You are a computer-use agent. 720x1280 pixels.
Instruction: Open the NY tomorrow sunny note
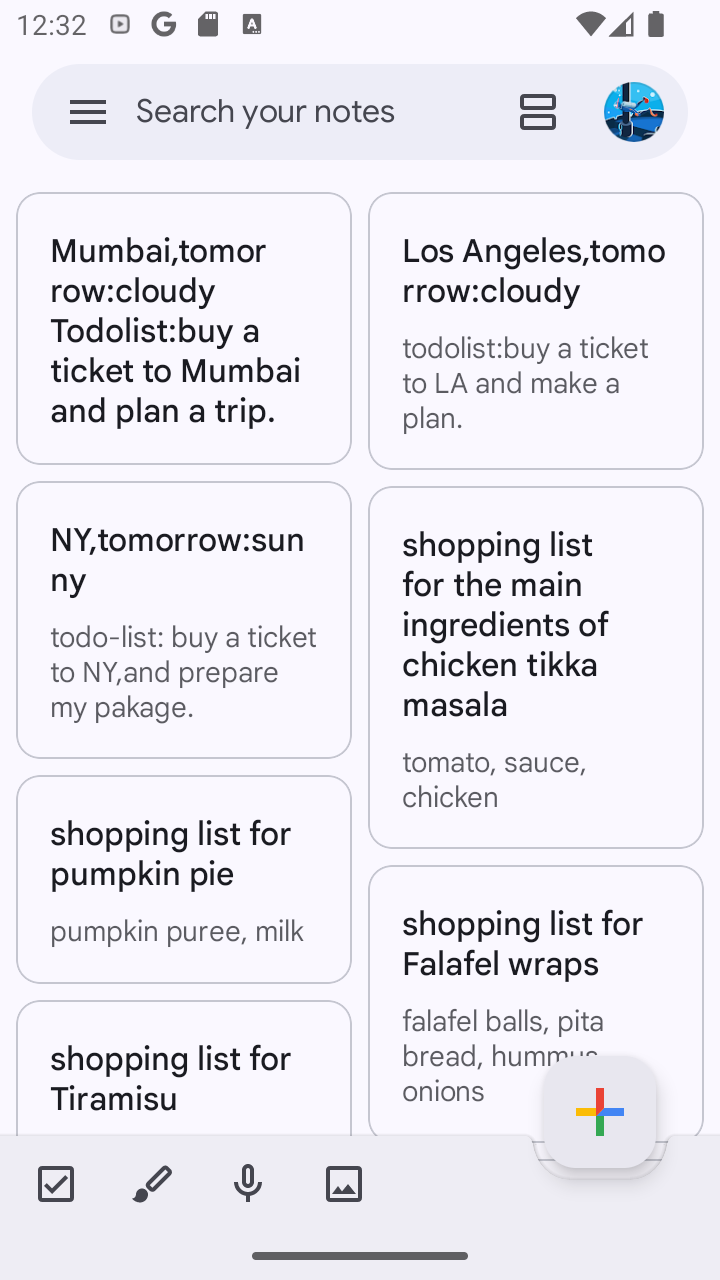click(184, 620)
